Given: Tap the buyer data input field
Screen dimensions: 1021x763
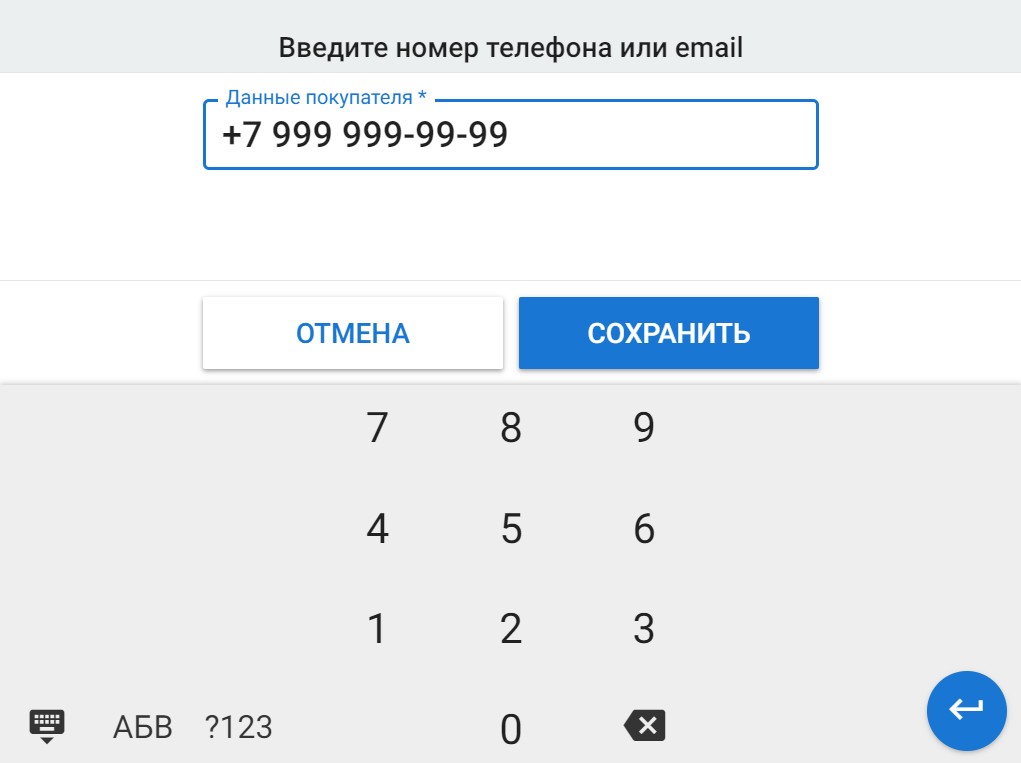Looking at the screenshot, I should click(x=510, y=135).
